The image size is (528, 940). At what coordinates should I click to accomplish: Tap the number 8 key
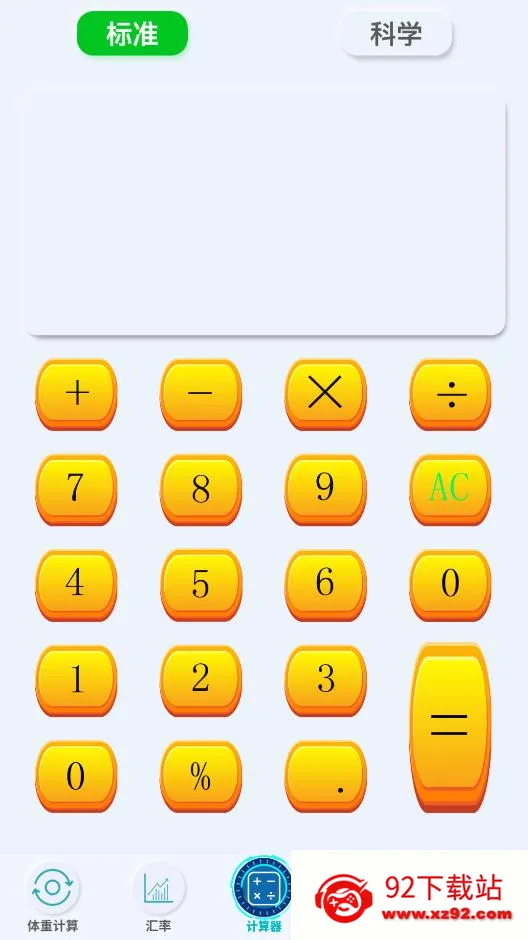point(201,490)
